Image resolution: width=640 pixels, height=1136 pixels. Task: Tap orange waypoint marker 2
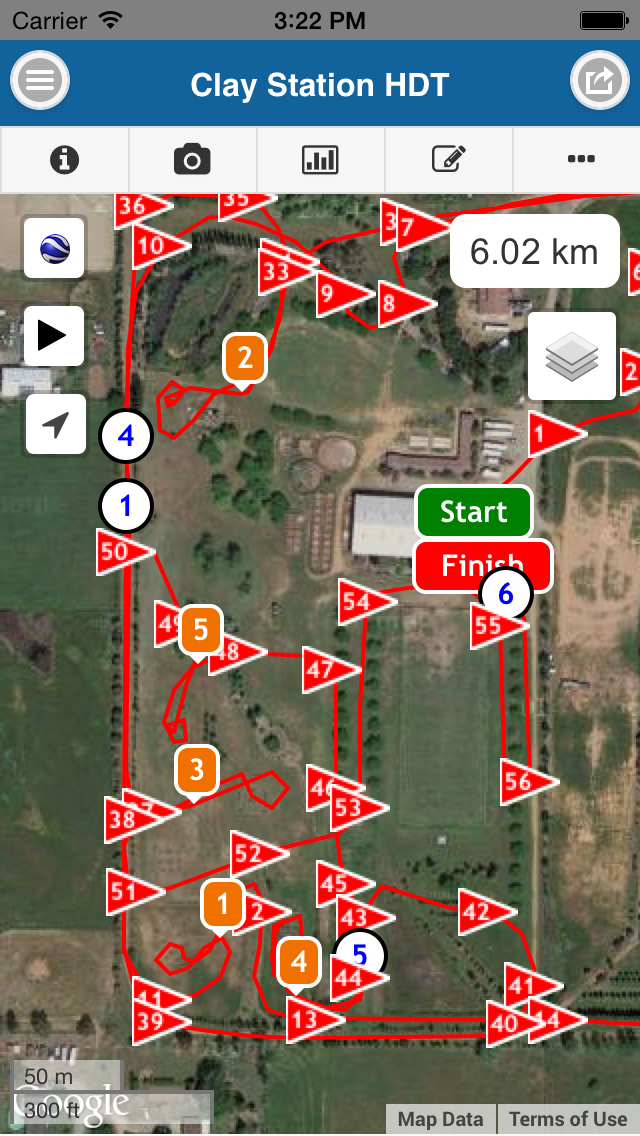[244, 357]
